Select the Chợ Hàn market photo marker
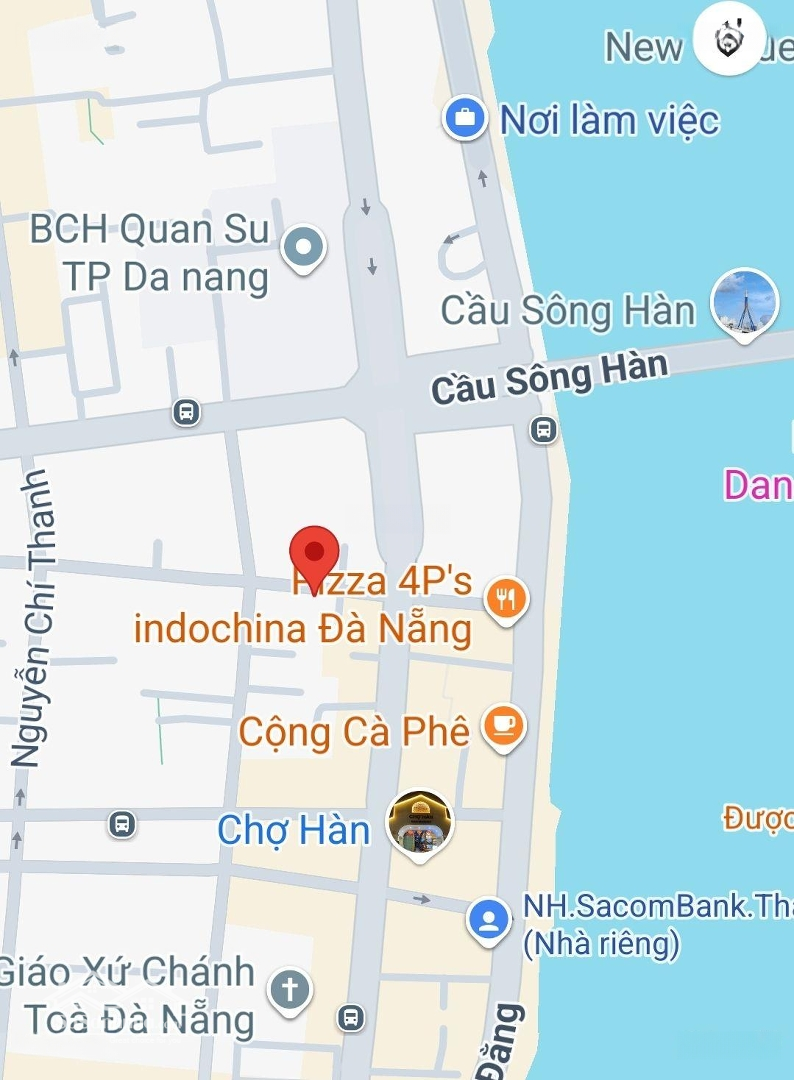794x1080 pixels. [x=419, y=822]
